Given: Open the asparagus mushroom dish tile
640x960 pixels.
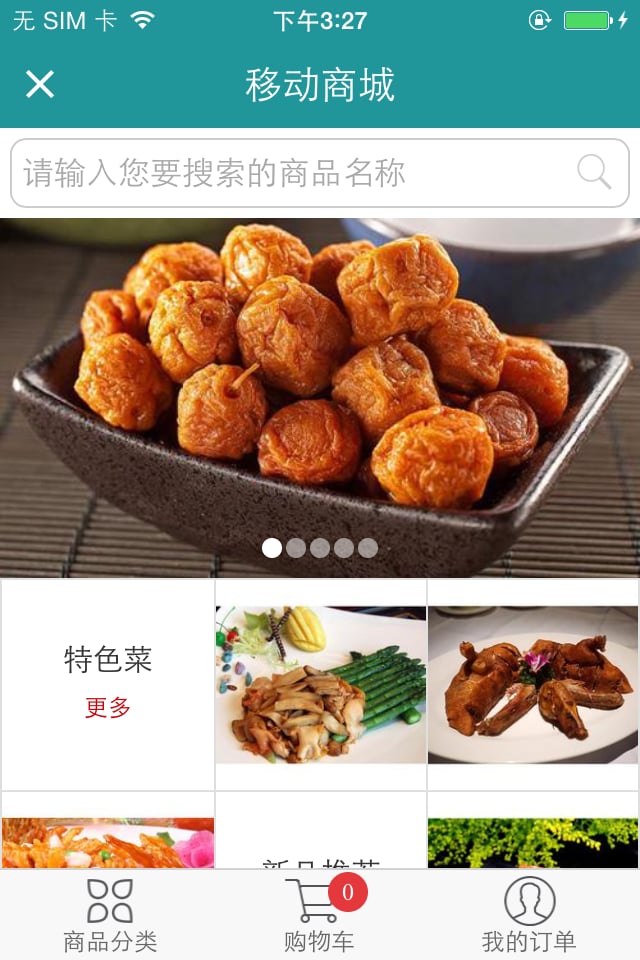Looking at the screenshot, I should [x=321, y=685].
